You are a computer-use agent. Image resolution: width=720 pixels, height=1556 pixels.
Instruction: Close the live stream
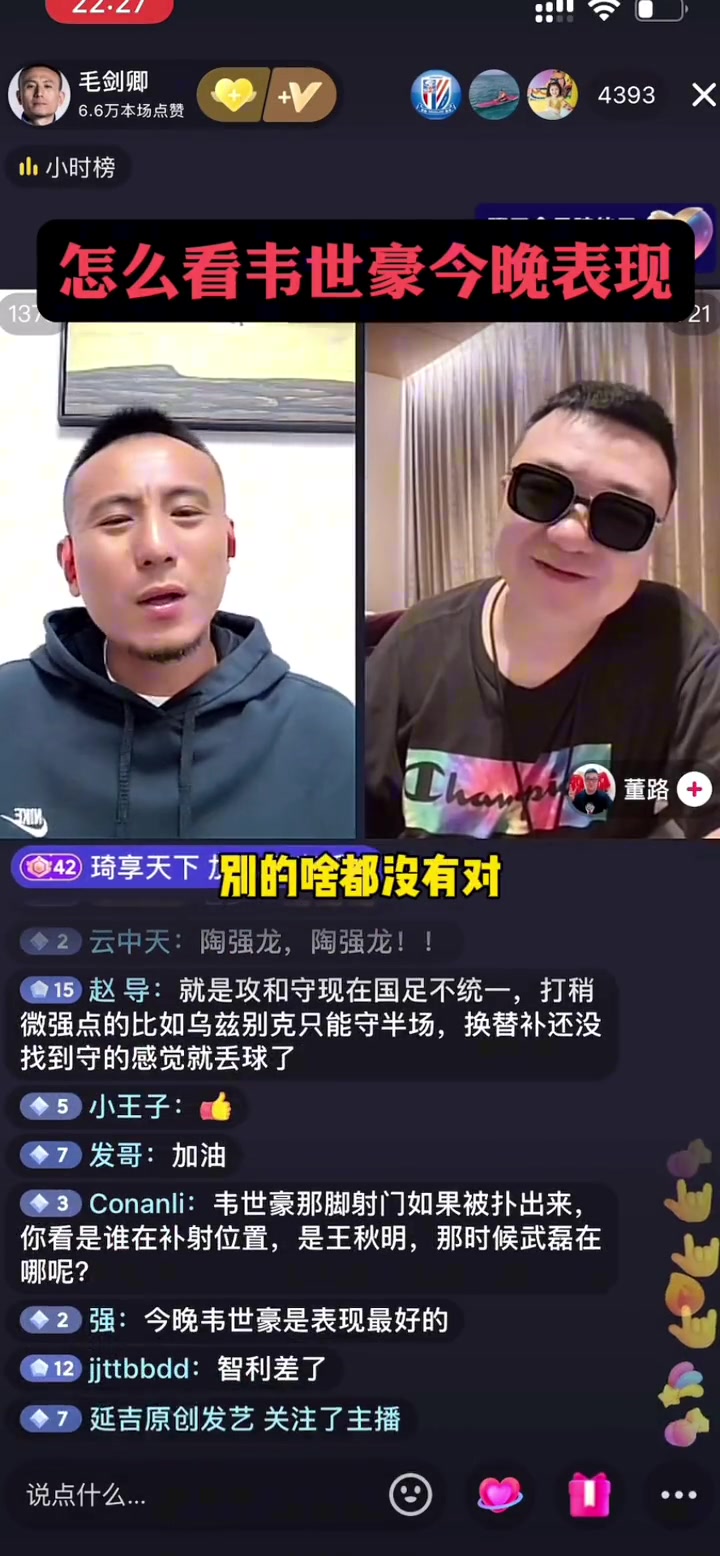(703, 95)
